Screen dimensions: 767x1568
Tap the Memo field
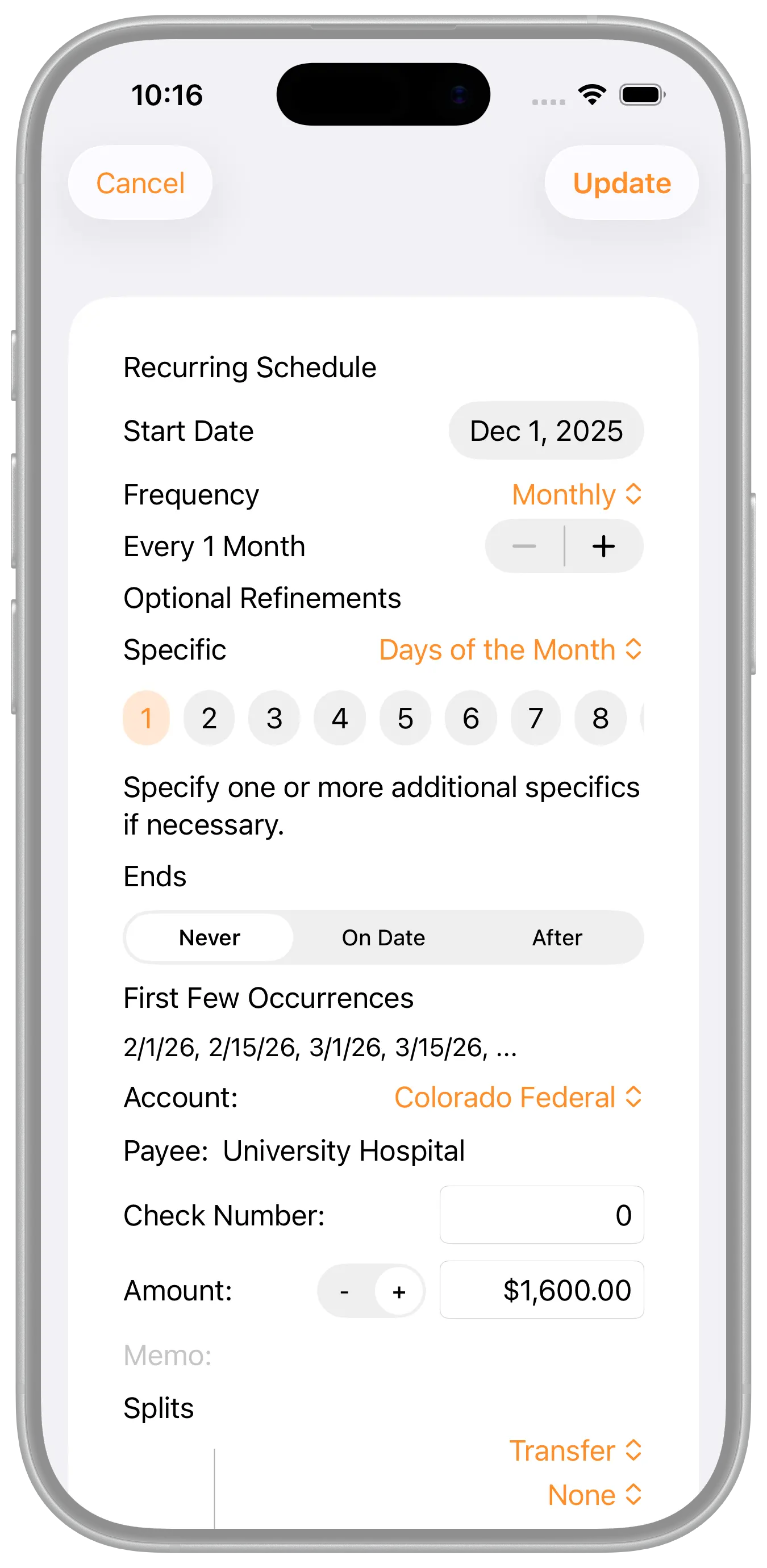(x=365, y=1356)
